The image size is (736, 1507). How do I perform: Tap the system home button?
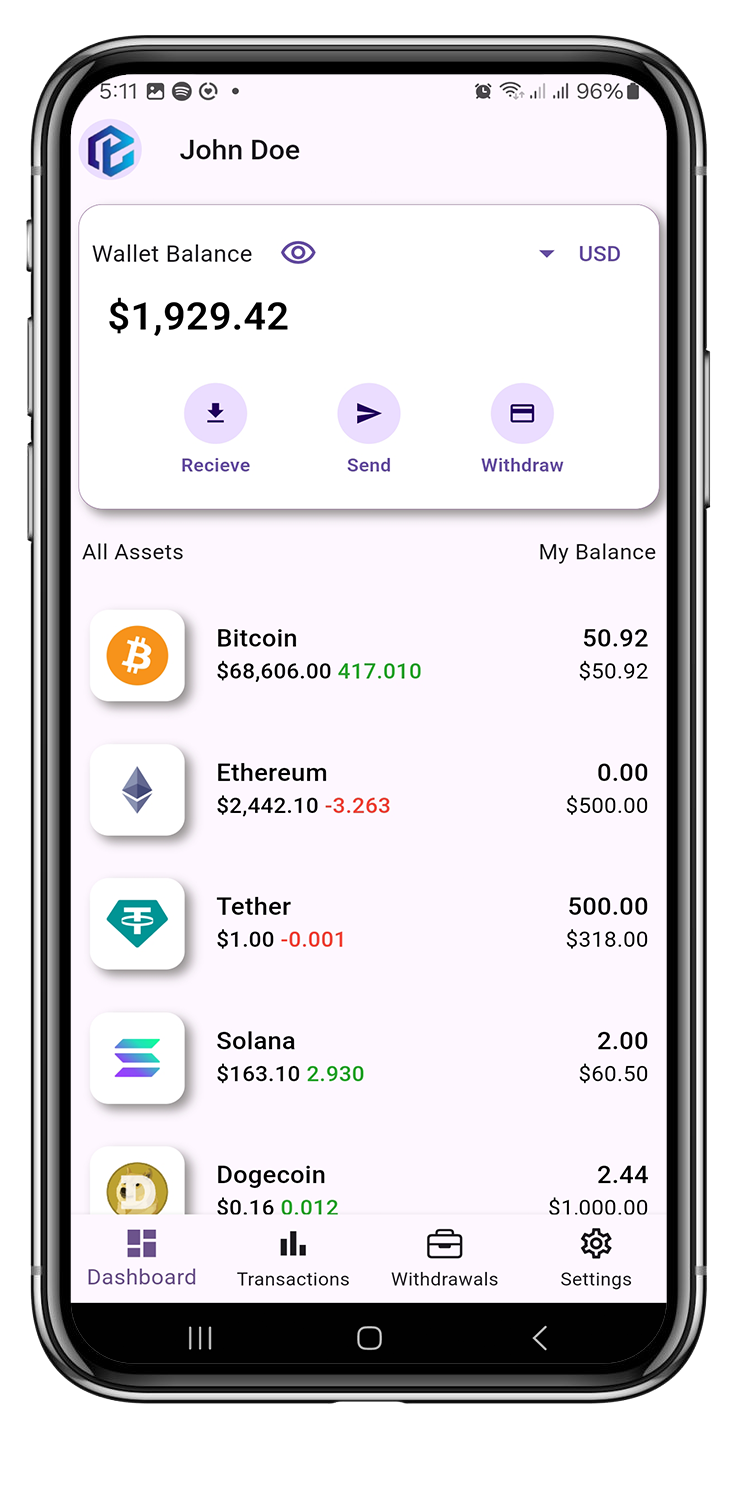pos(369,1338)
